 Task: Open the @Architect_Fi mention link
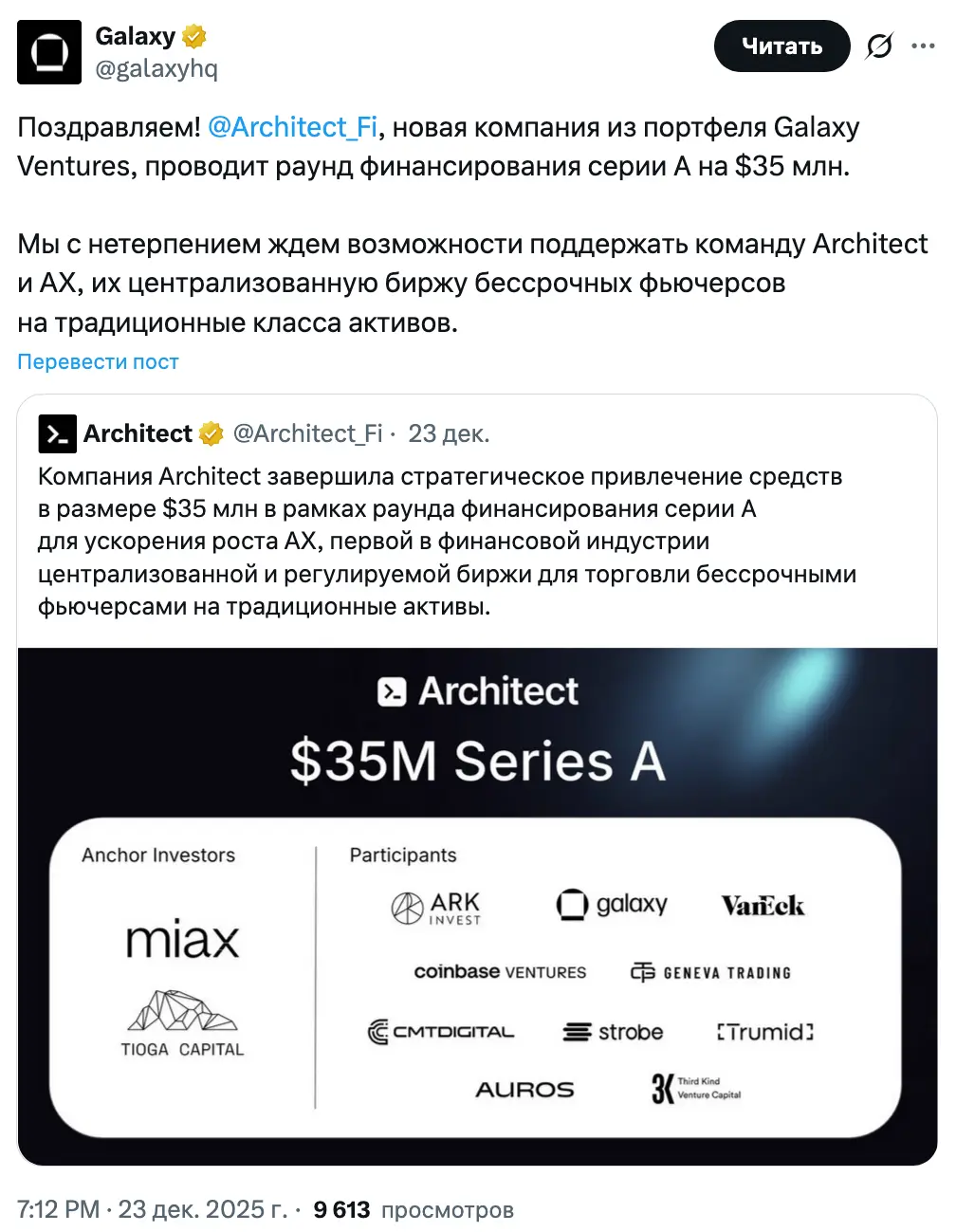tap(292, 127)
